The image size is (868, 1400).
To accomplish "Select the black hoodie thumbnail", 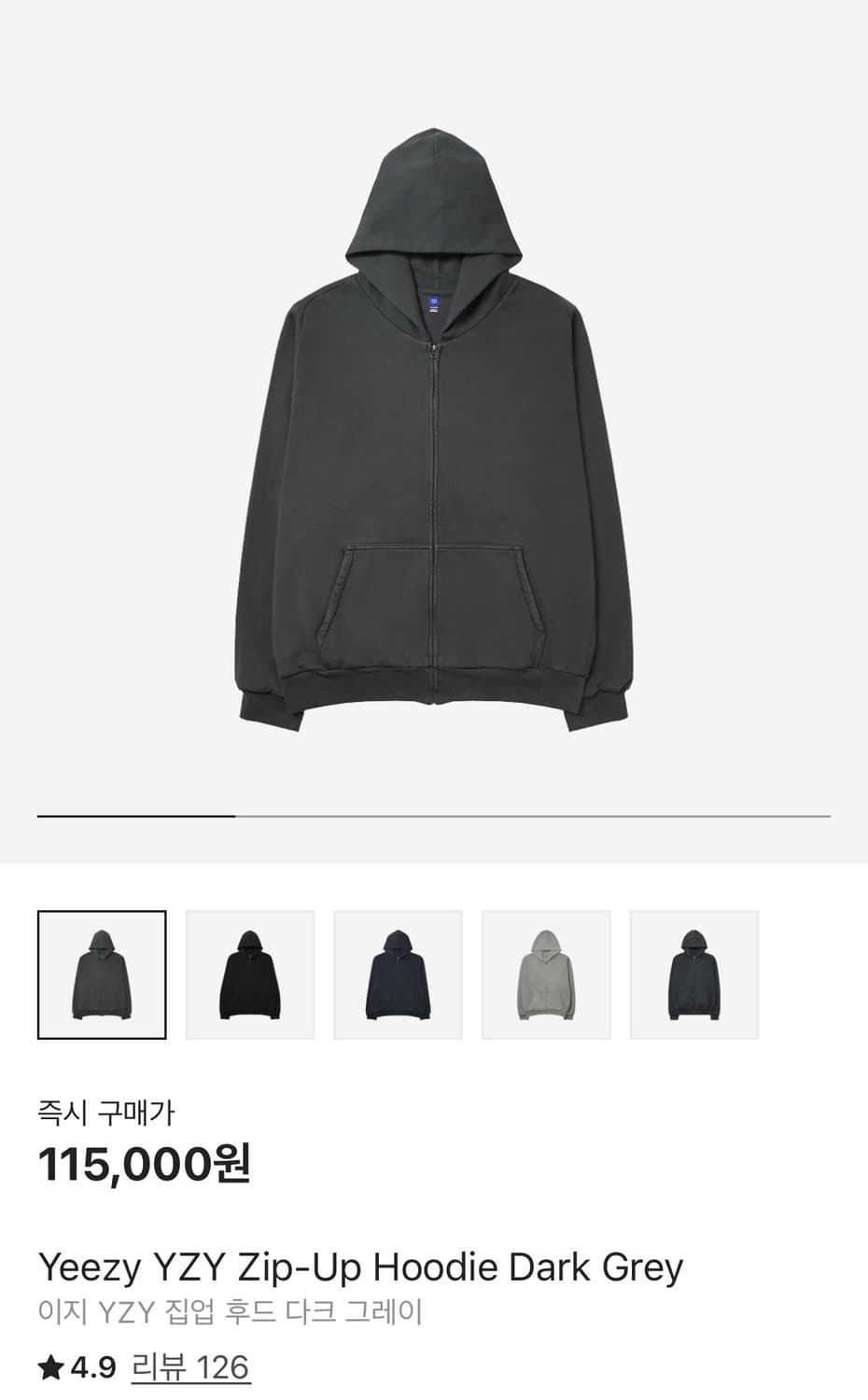I will (250, 974).
